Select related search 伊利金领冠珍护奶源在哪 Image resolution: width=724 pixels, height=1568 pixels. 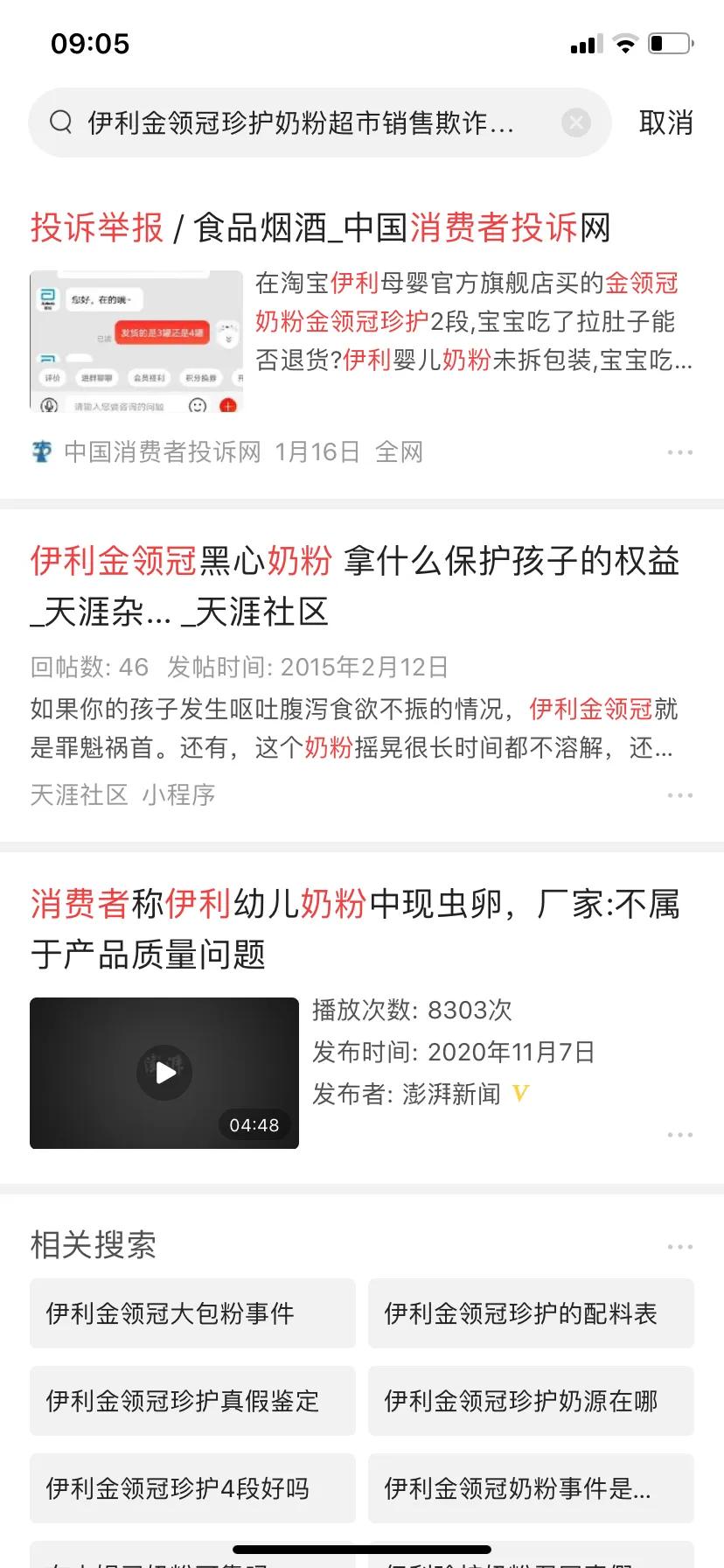[530, 1401]
